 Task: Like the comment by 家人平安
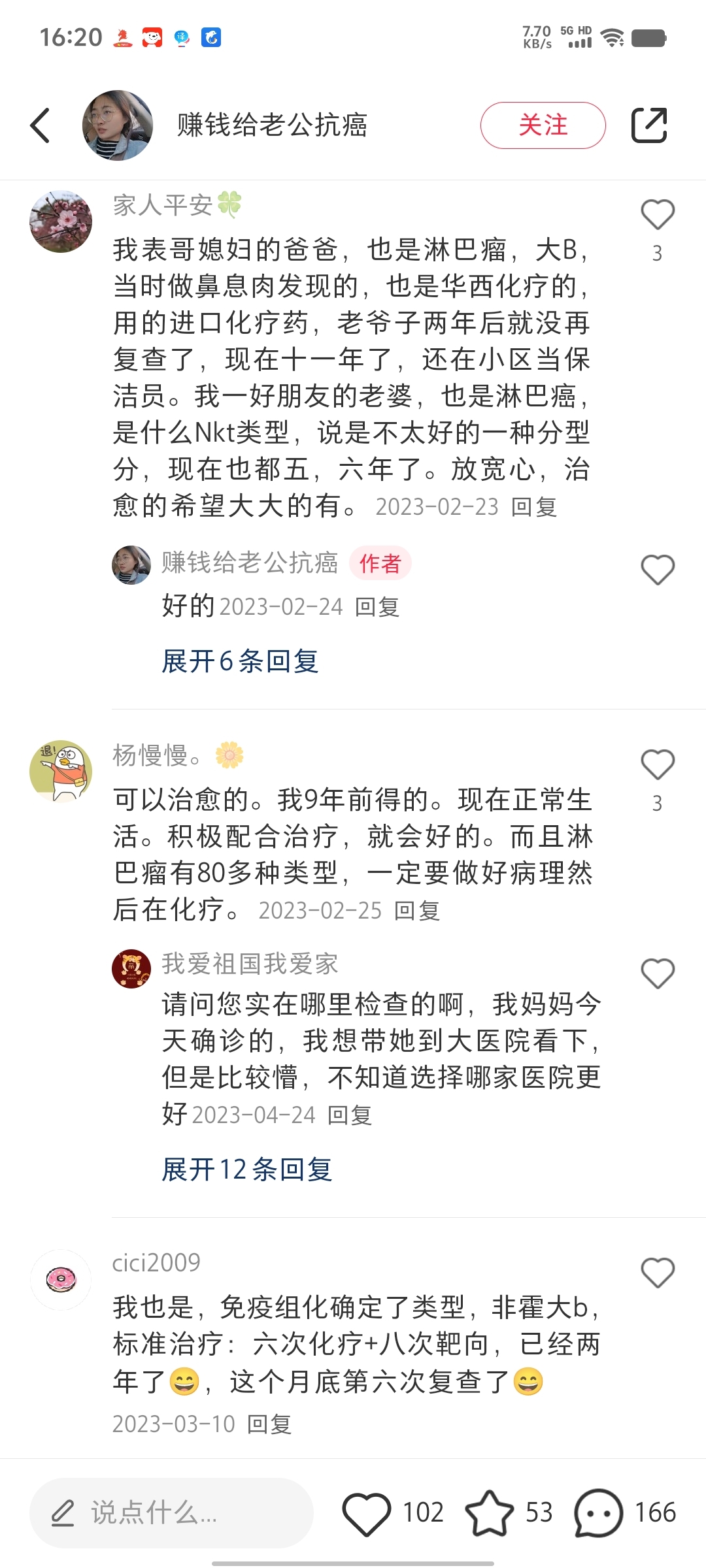[x=657, y=216]
